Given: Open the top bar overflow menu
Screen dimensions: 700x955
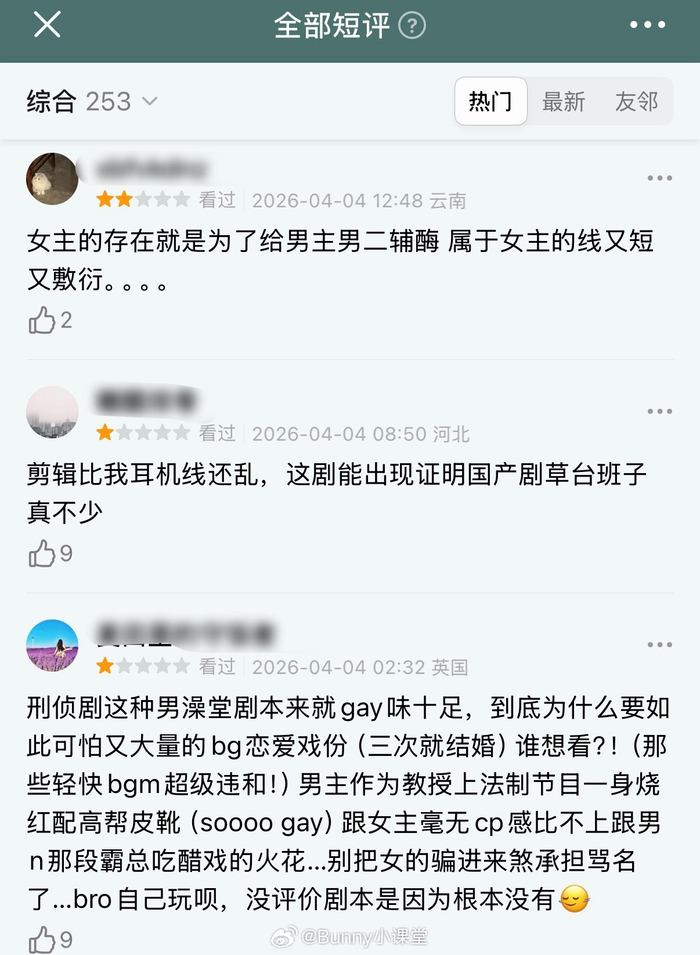Looking at the screenshot, I should click(x=647, y=26).
